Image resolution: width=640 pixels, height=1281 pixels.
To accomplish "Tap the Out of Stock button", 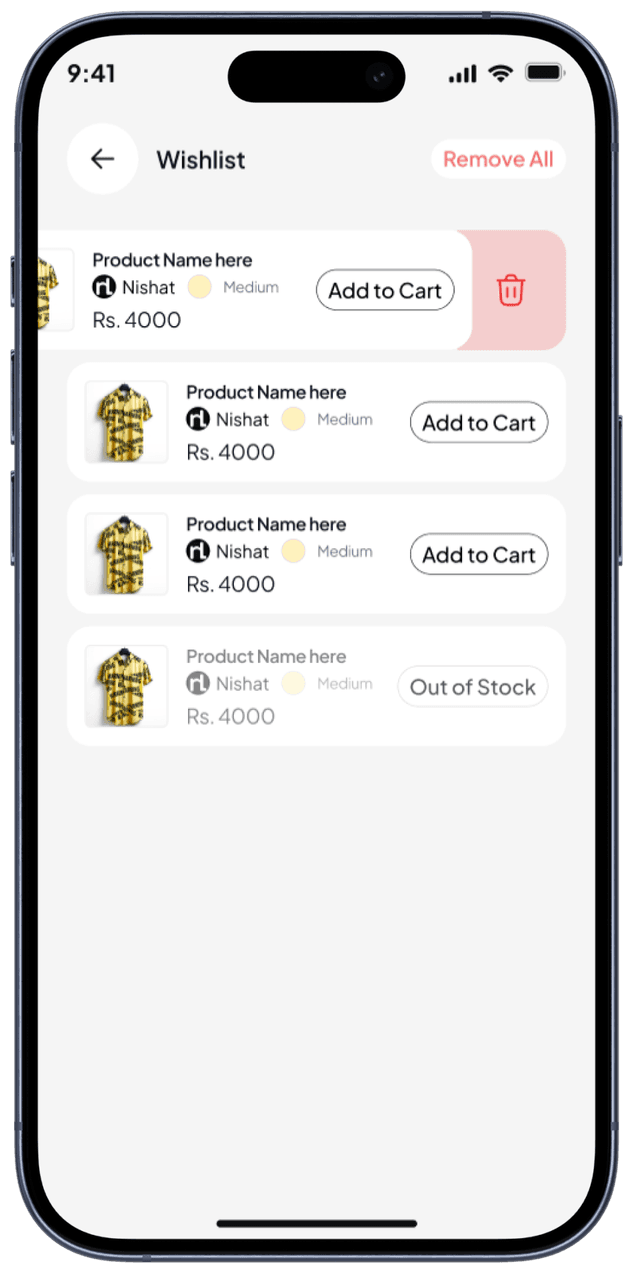I will click(x=473, y=687).
